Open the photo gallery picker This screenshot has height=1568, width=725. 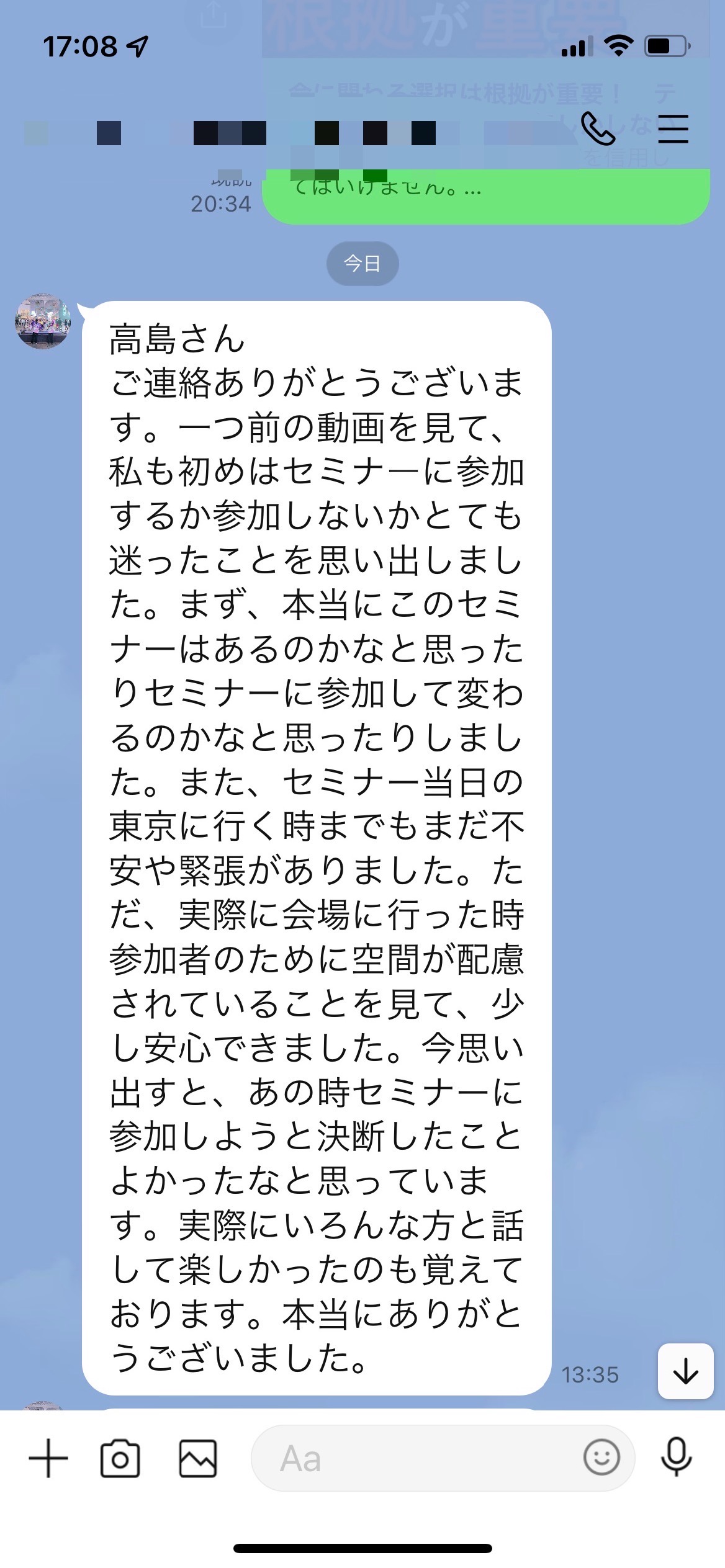(x=197, y=1458)
